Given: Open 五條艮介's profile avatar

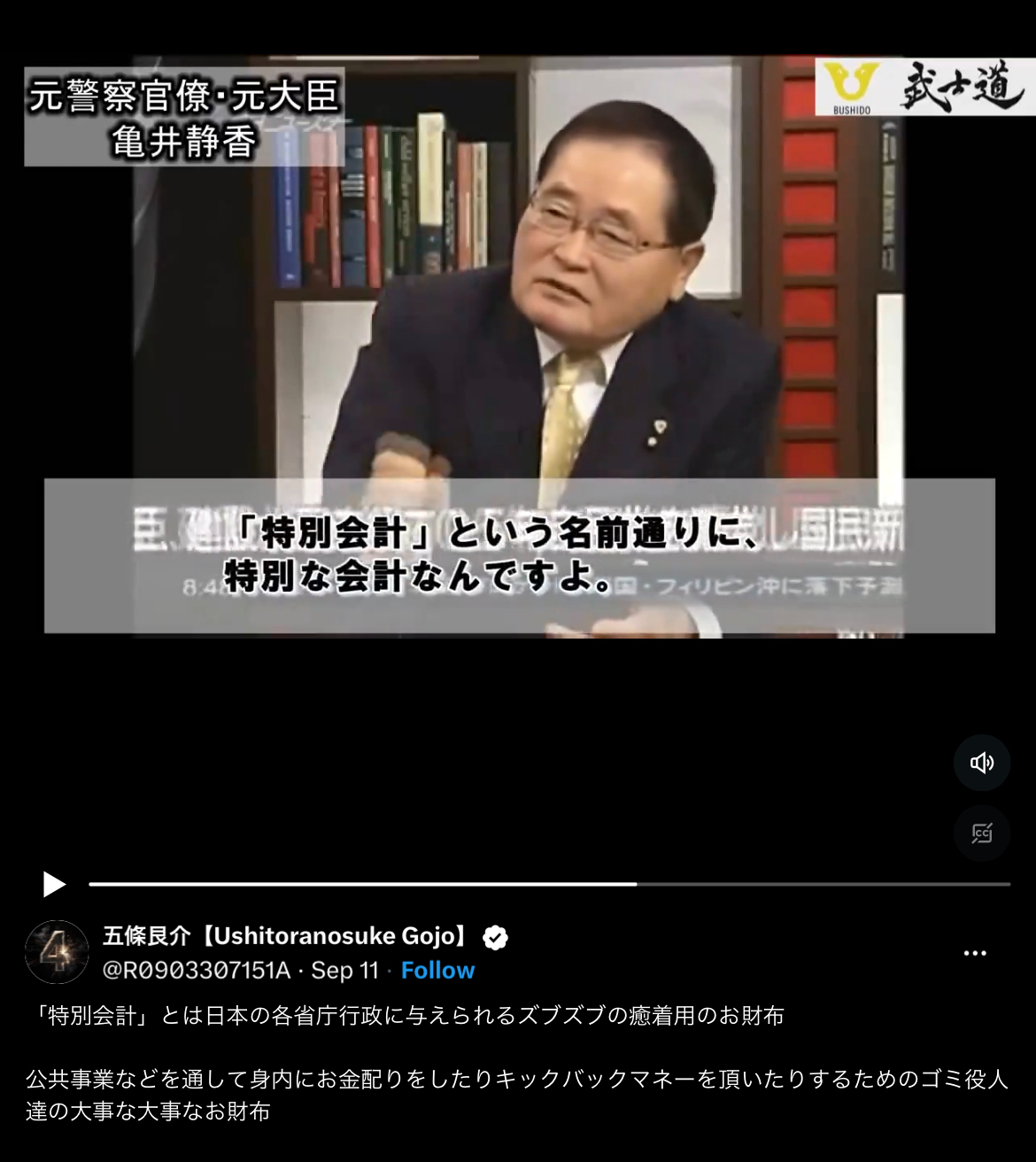Looking at the screenshot, I should tap(57, 952).
